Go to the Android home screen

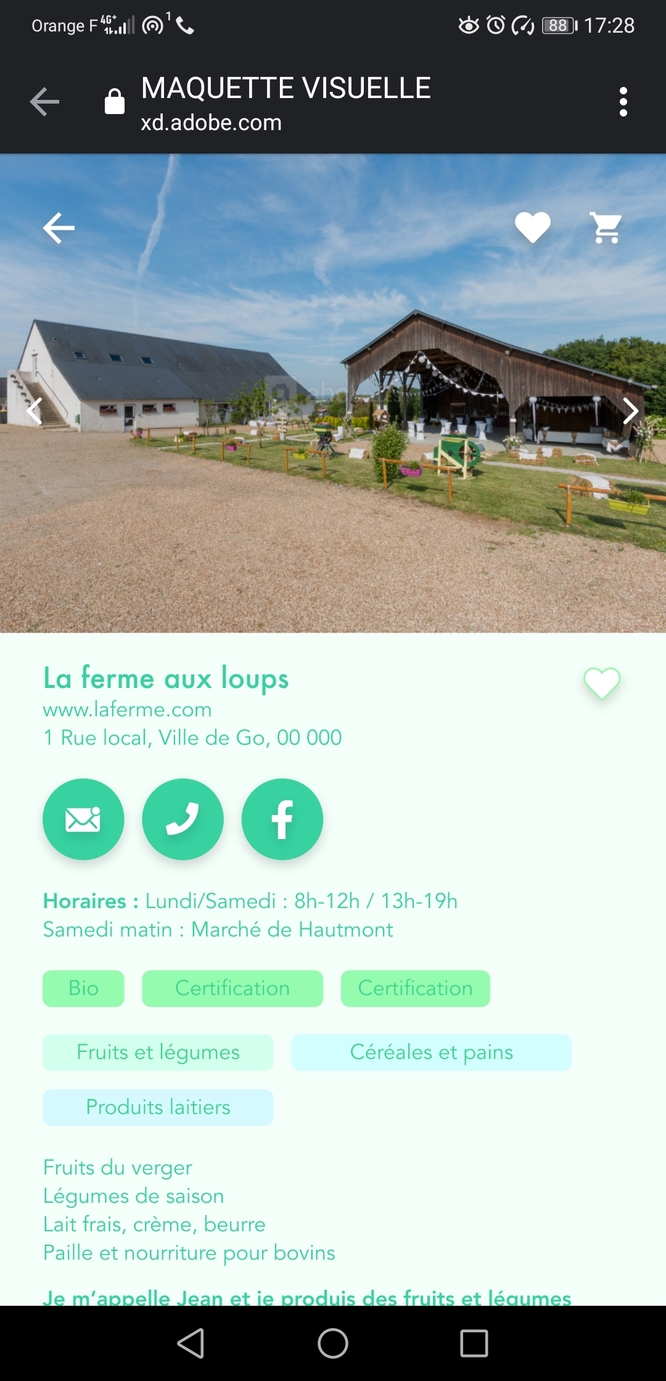(x=332, y=1343)
